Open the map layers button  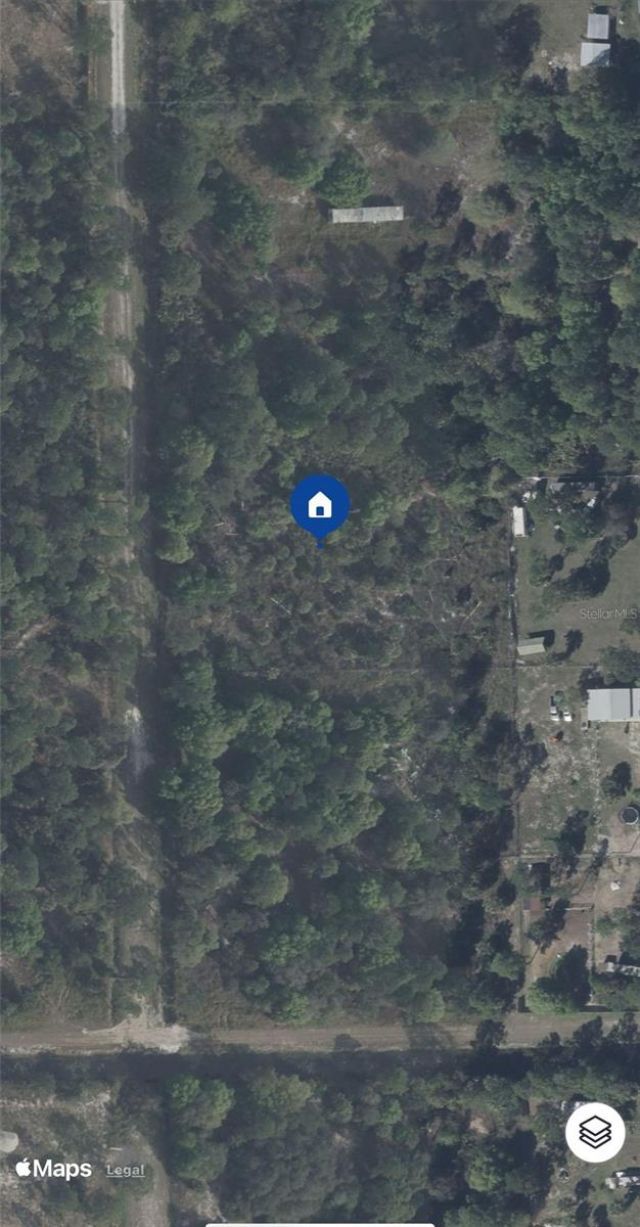point(595,1132)
